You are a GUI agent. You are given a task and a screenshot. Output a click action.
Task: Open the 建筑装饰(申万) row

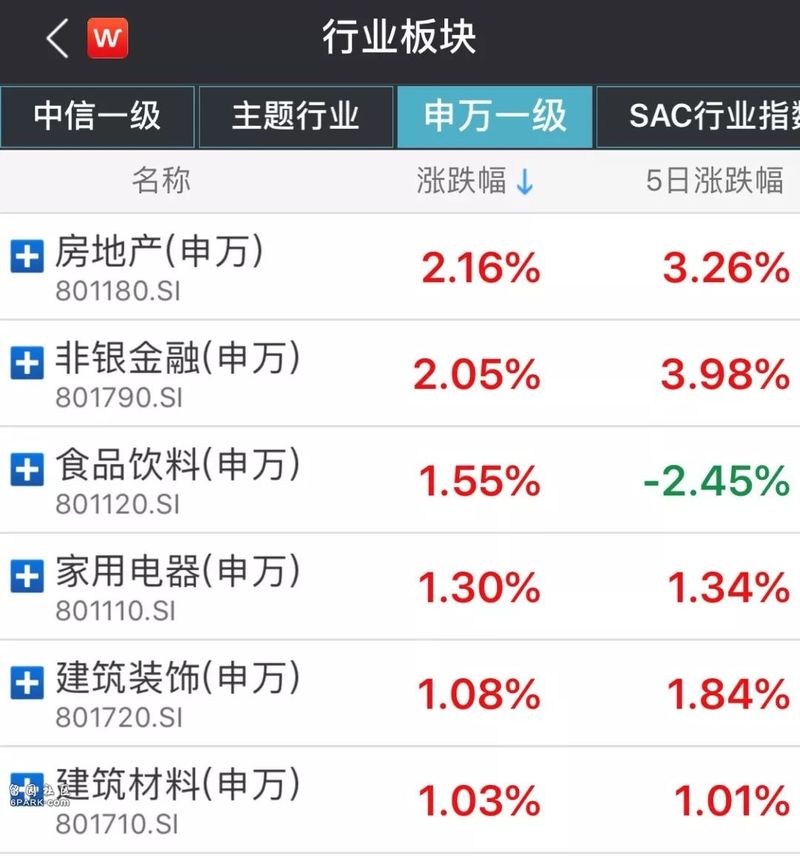pyautogui.click(x=177, y=680)
